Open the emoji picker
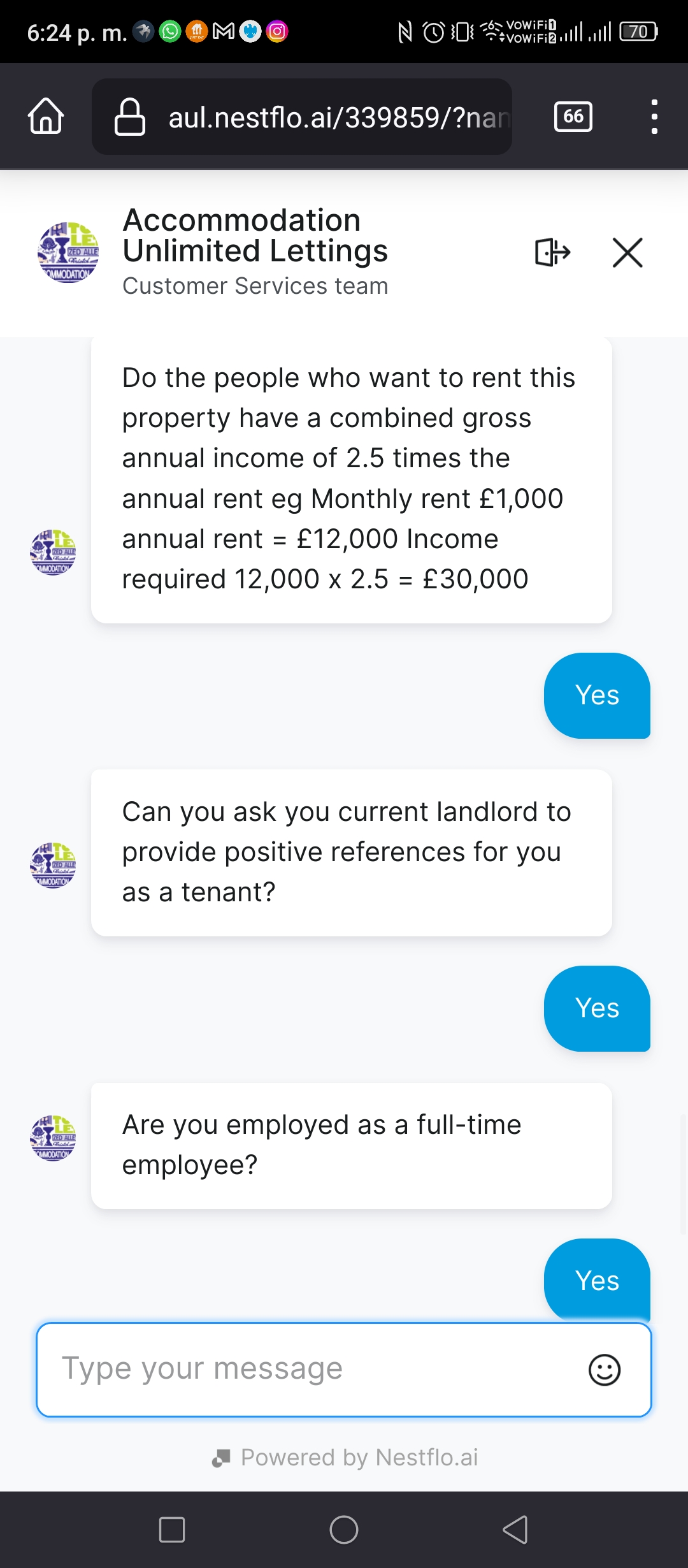The width and height of the screenshot is (688, 1568). pyautogui.click(x=605, y=1370)
